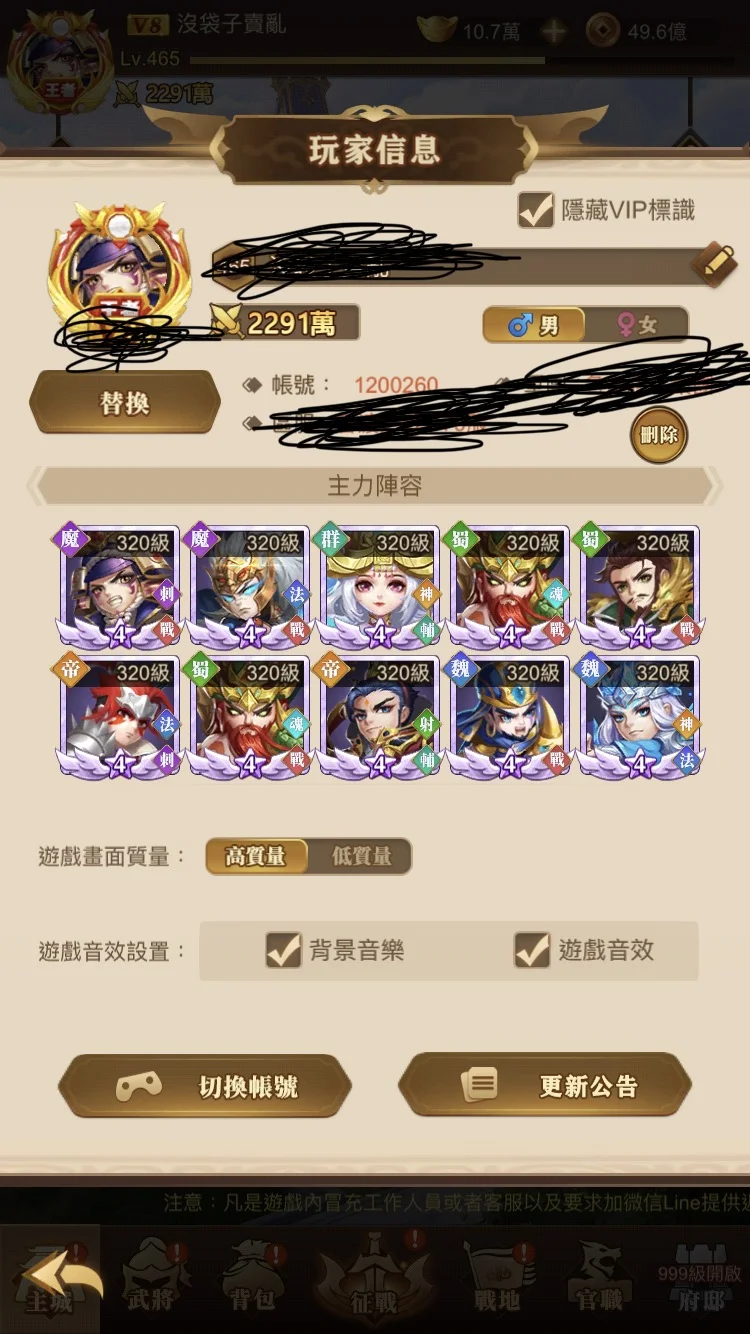Choose 高質量 graphics quality
This screenshot has height=1334, width=750.
click(256, 856)
